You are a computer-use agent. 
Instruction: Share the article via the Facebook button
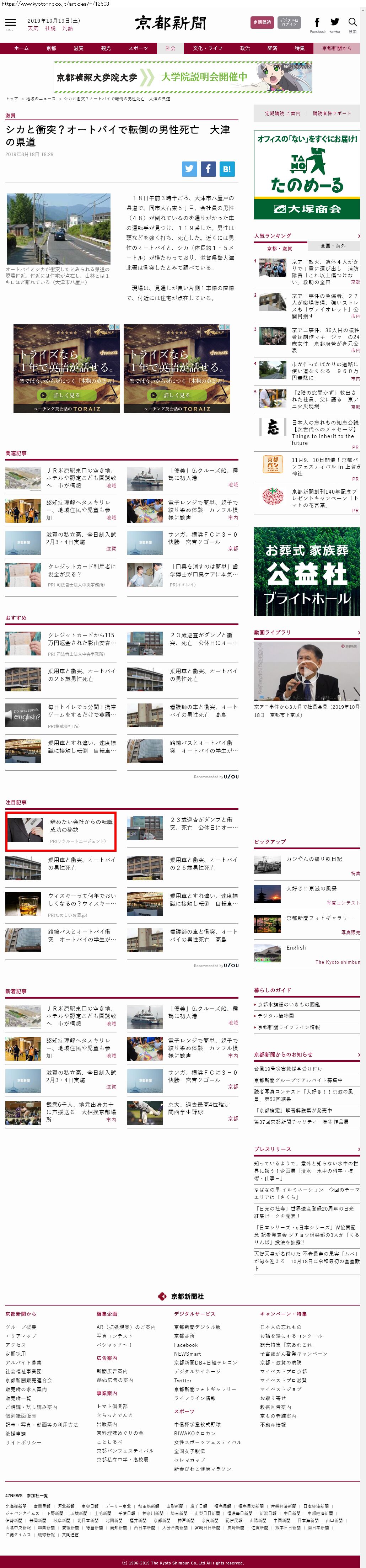208,169
